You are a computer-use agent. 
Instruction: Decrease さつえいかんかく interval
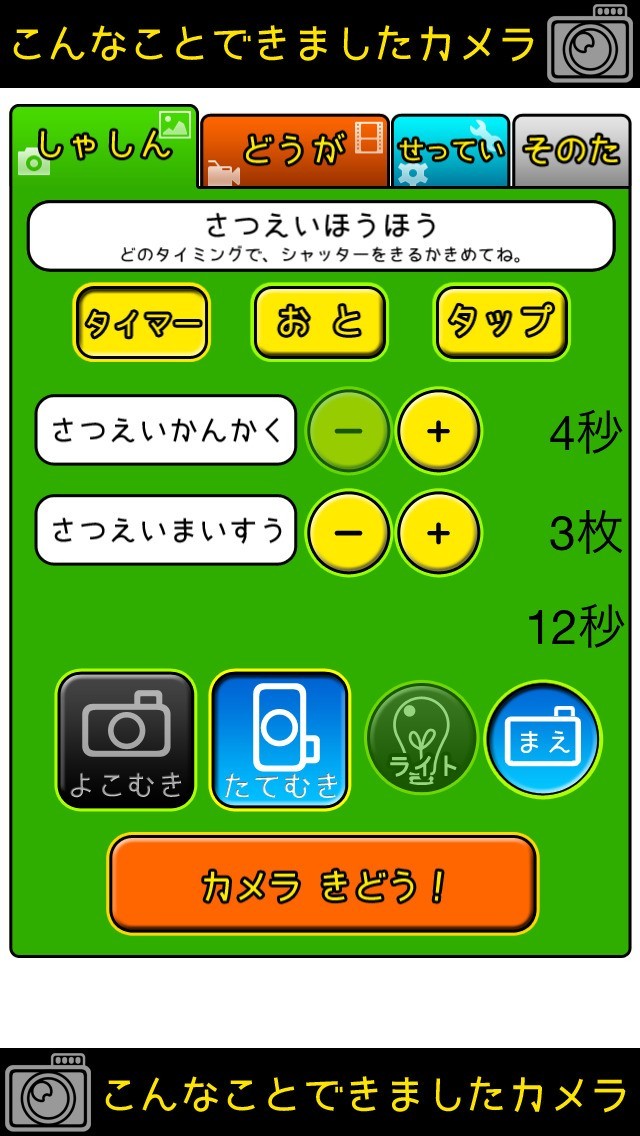[x=347, y=432]
